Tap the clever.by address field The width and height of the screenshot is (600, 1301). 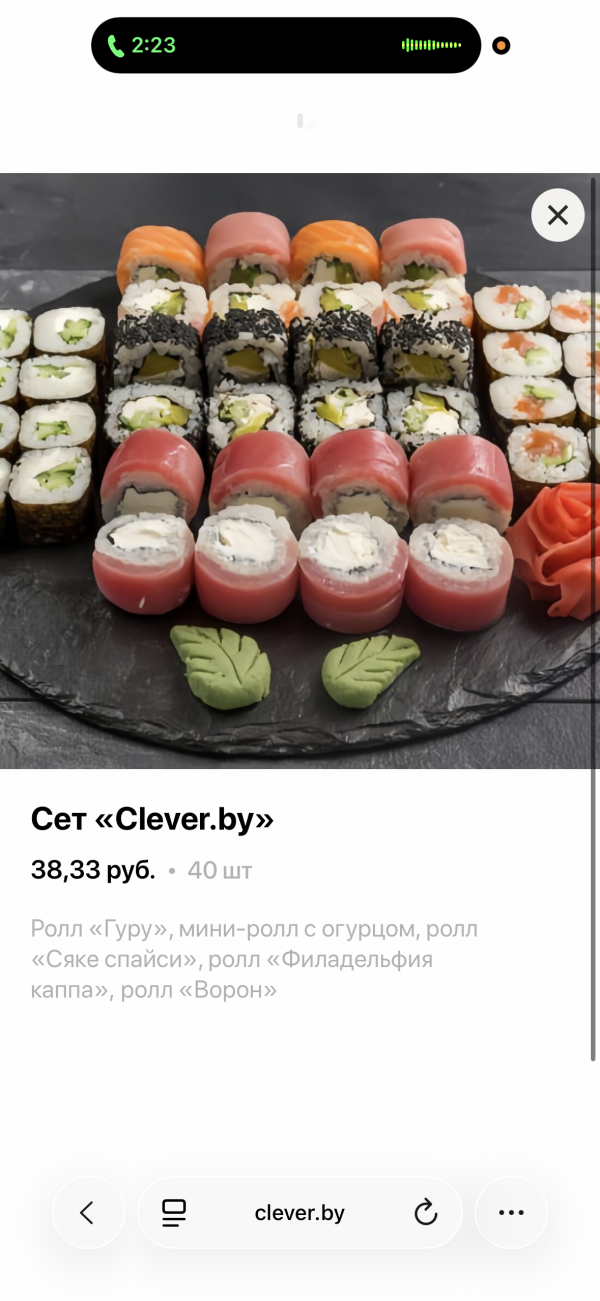(299, 1213)
